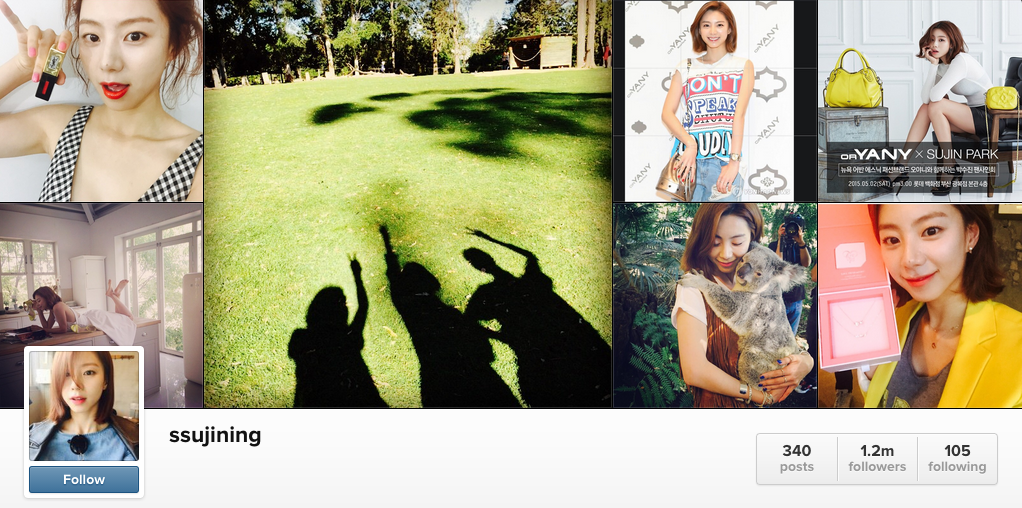Open the yellow handbag ad photo
This screenshot has width=1022, height=508.
(920, 100)
